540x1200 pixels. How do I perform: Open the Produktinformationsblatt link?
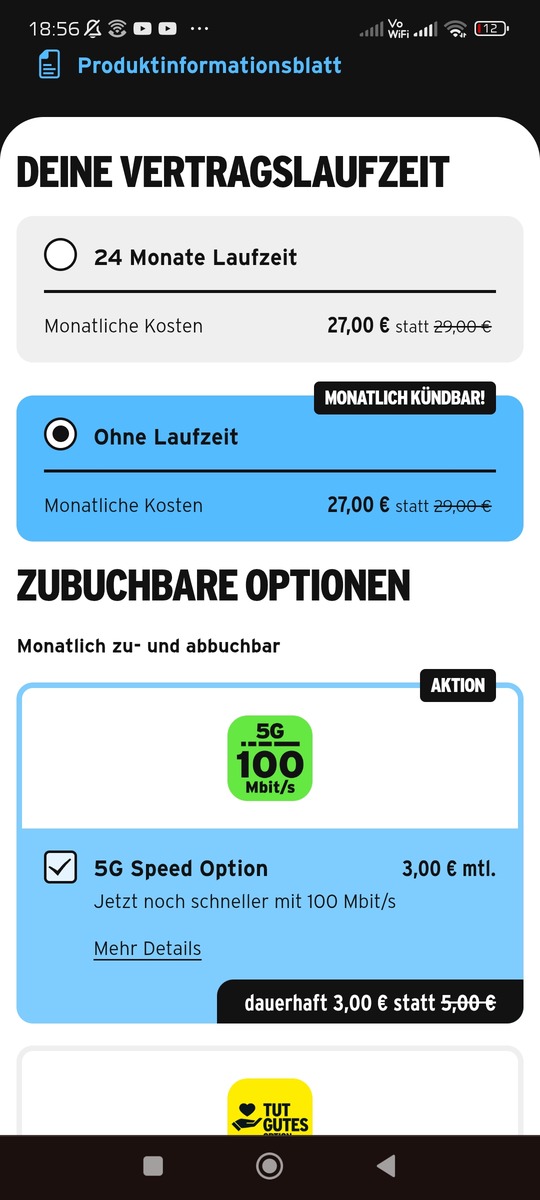(209, 66)
